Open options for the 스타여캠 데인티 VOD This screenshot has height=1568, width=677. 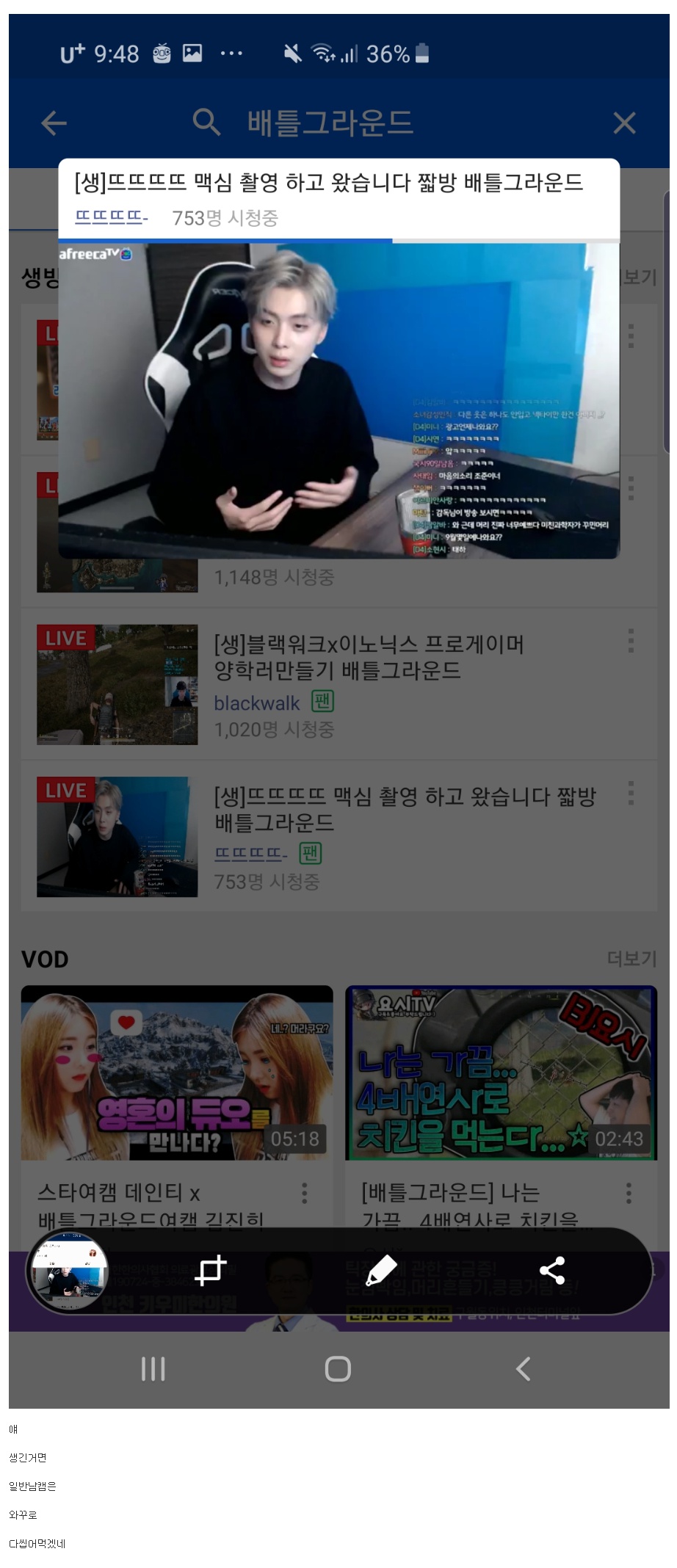(304, 1193)
